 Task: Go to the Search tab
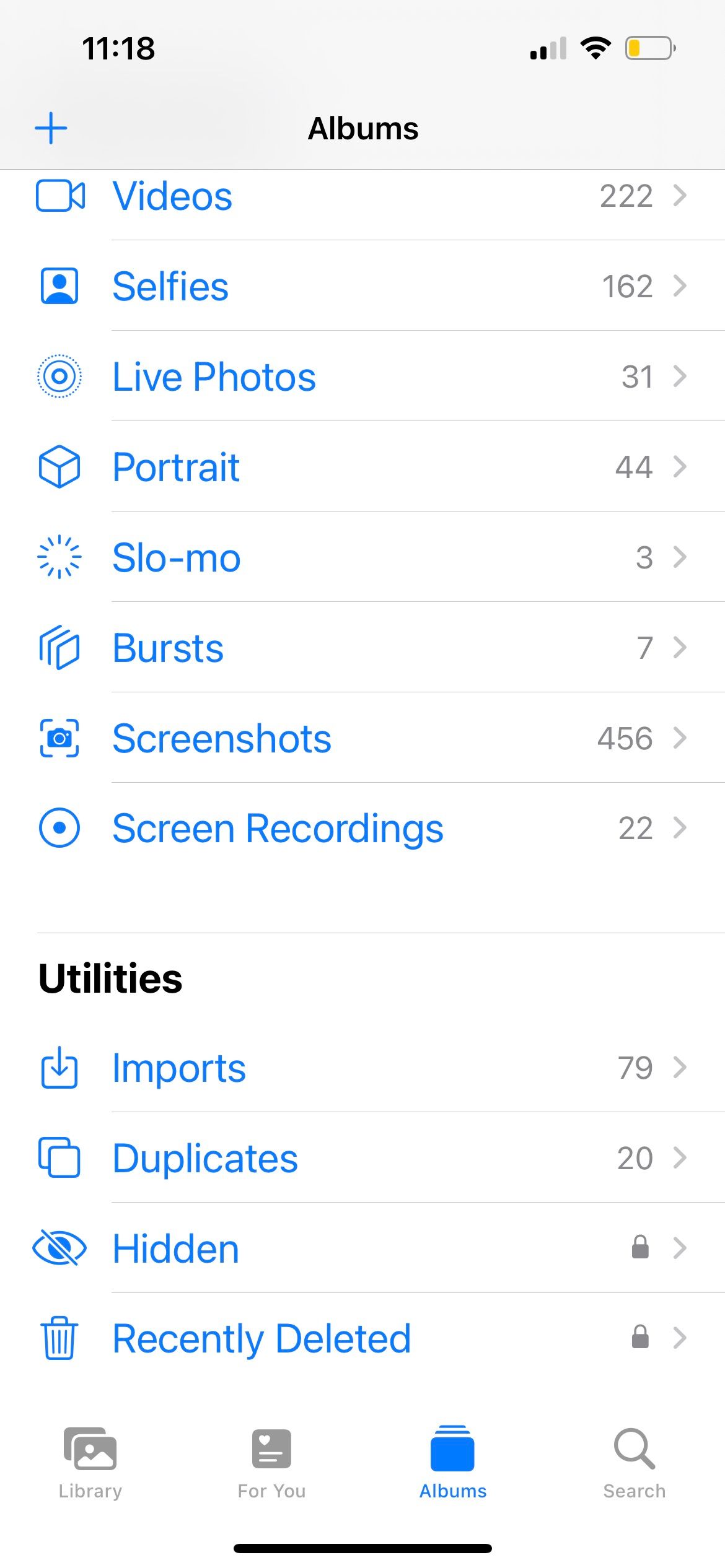(x=634, y=1463)
